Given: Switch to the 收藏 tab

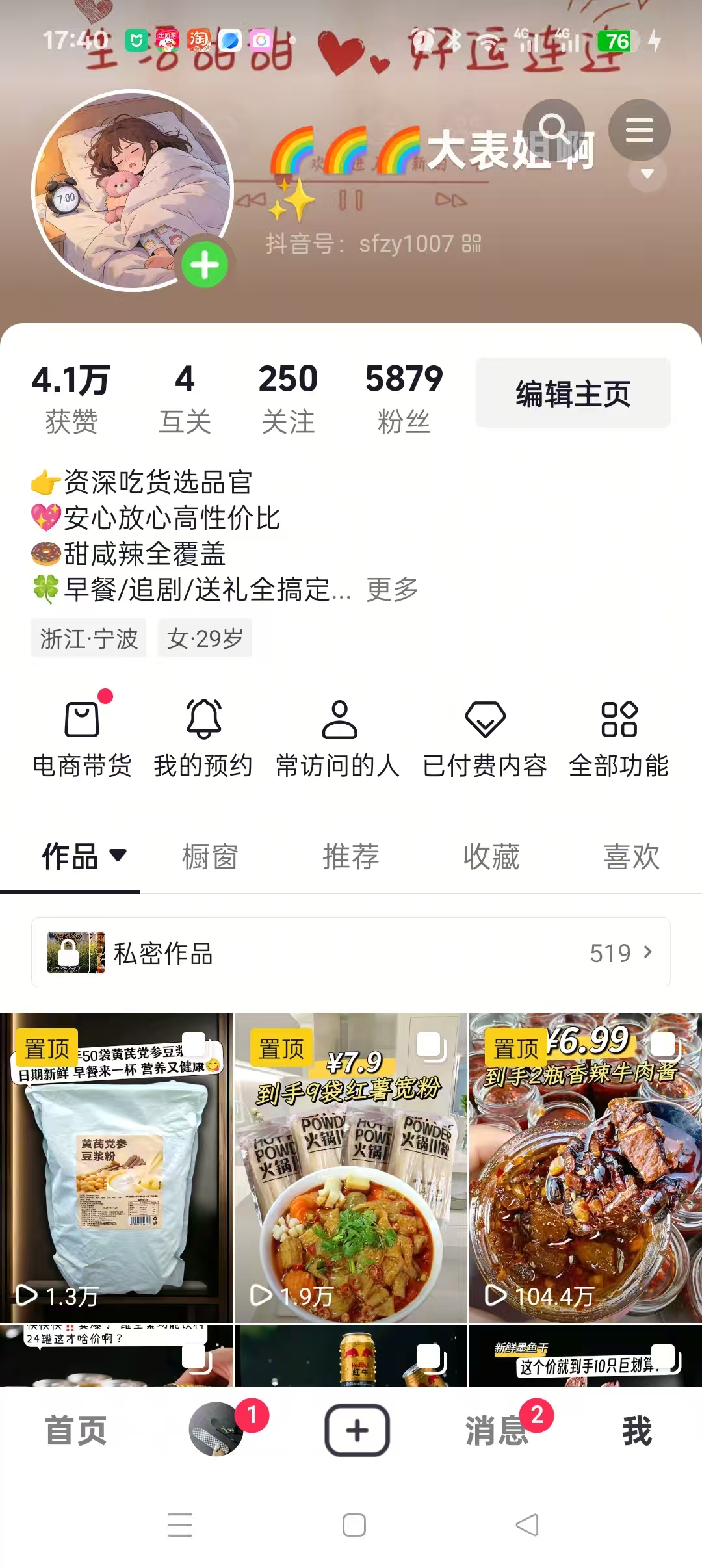Looking at the screenshot, I should (491, 856).
